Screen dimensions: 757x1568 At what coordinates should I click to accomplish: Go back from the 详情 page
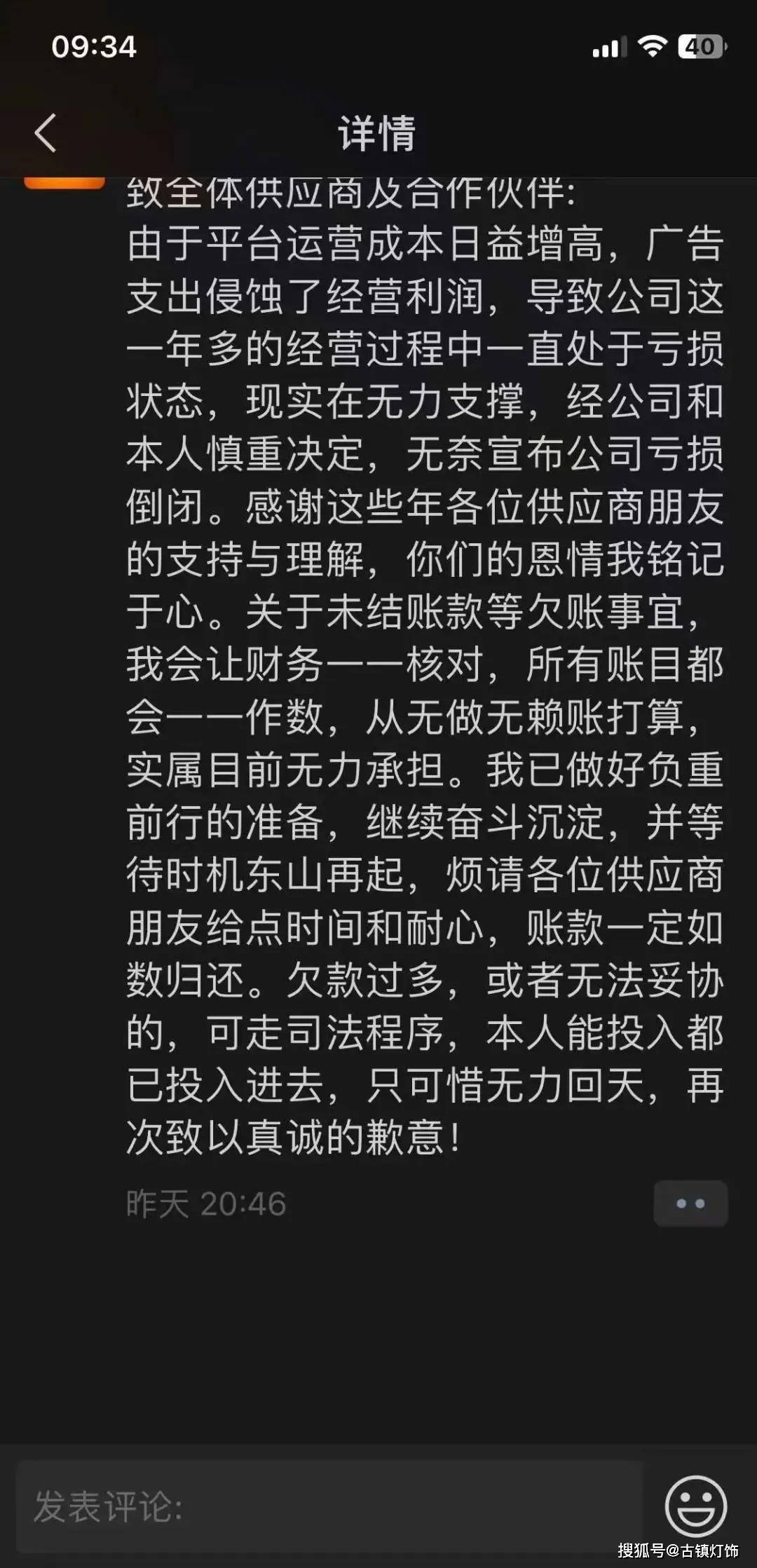click(46, 133)
